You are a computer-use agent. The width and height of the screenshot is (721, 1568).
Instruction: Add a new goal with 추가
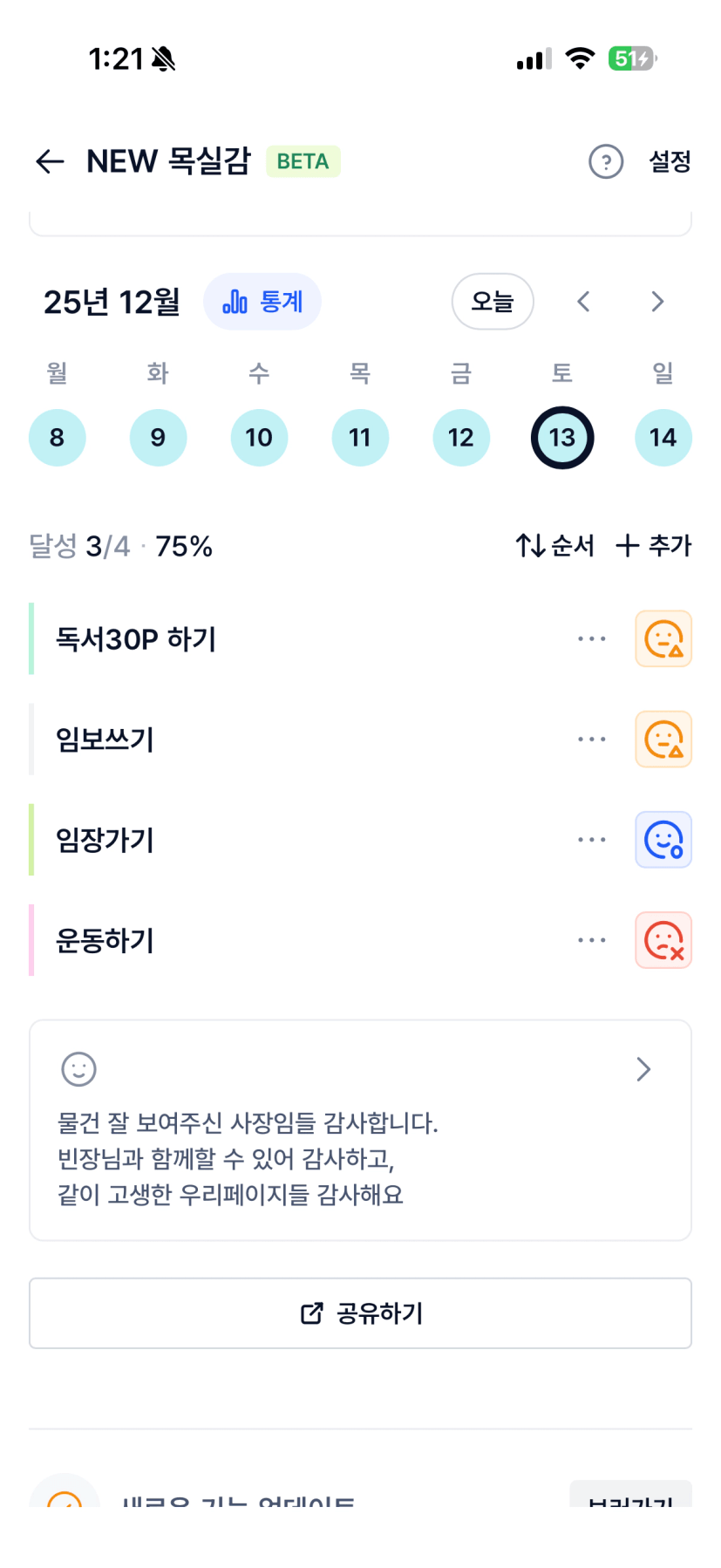pos(654,546)
